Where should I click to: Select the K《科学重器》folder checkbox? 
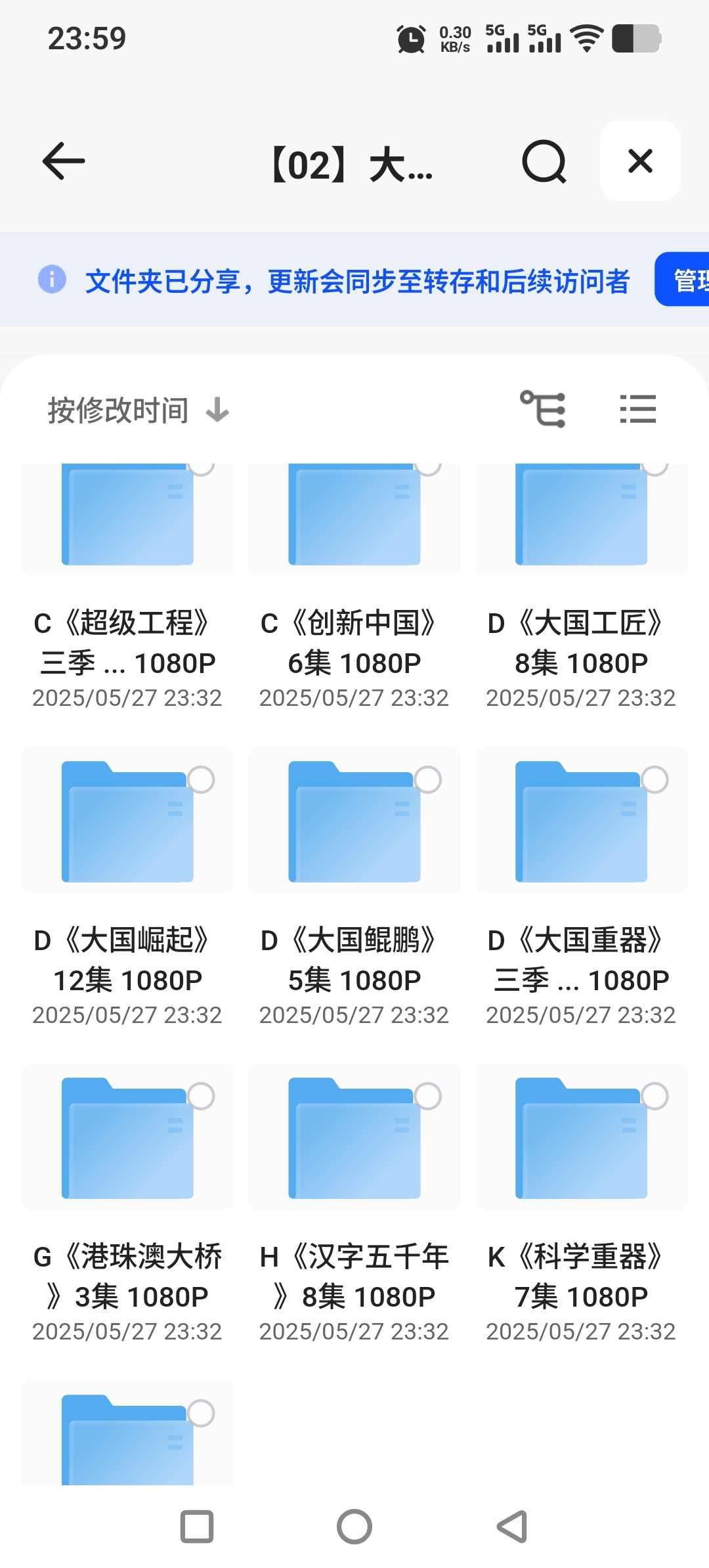(655, 1096)
